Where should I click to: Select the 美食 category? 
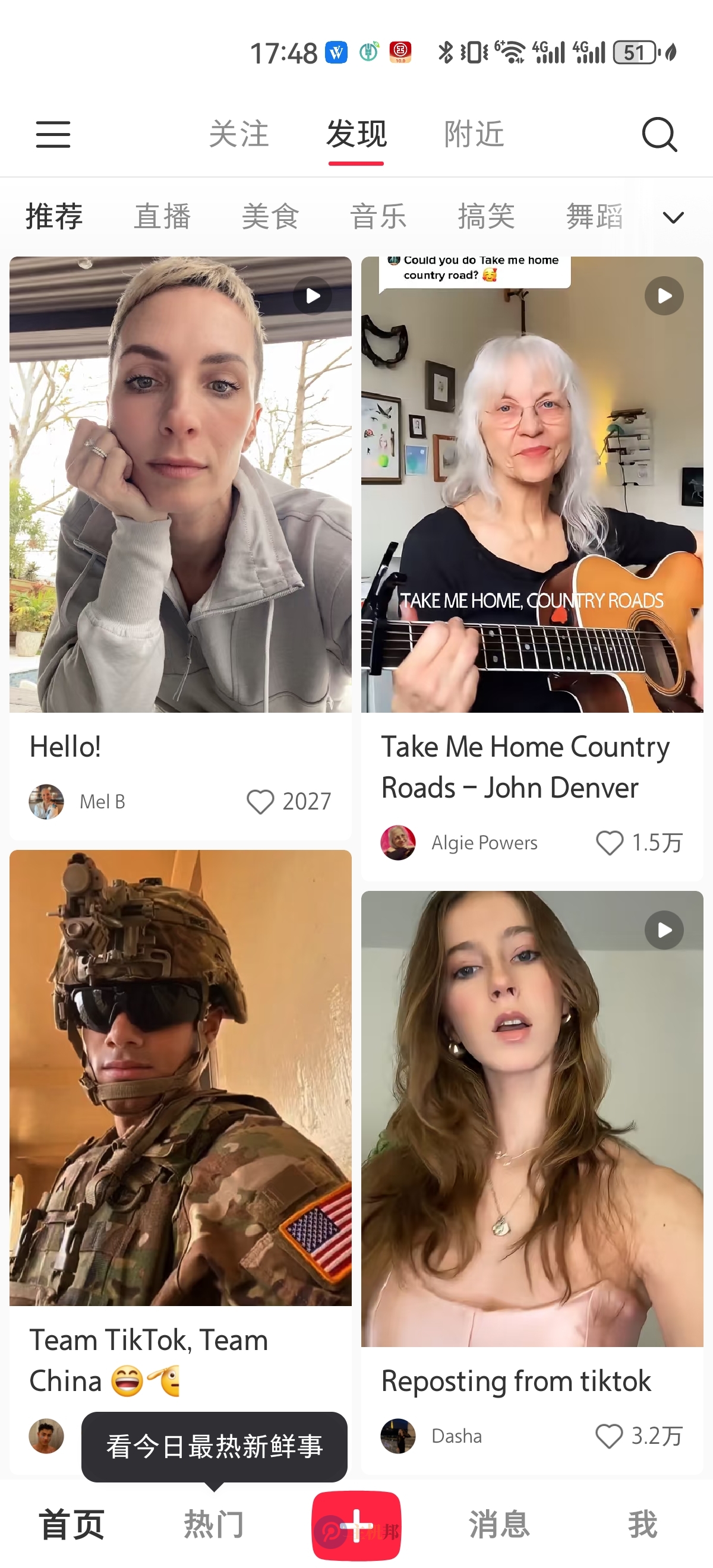(x=270, y=217)
